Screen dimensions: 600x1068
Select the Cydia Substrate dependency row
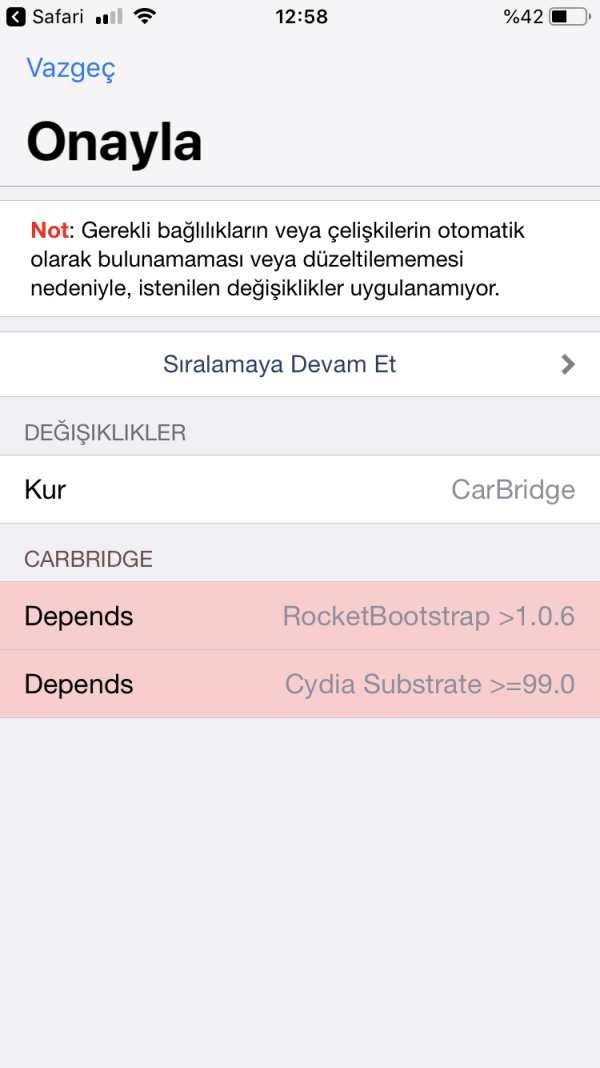click(x=299, y=684)
